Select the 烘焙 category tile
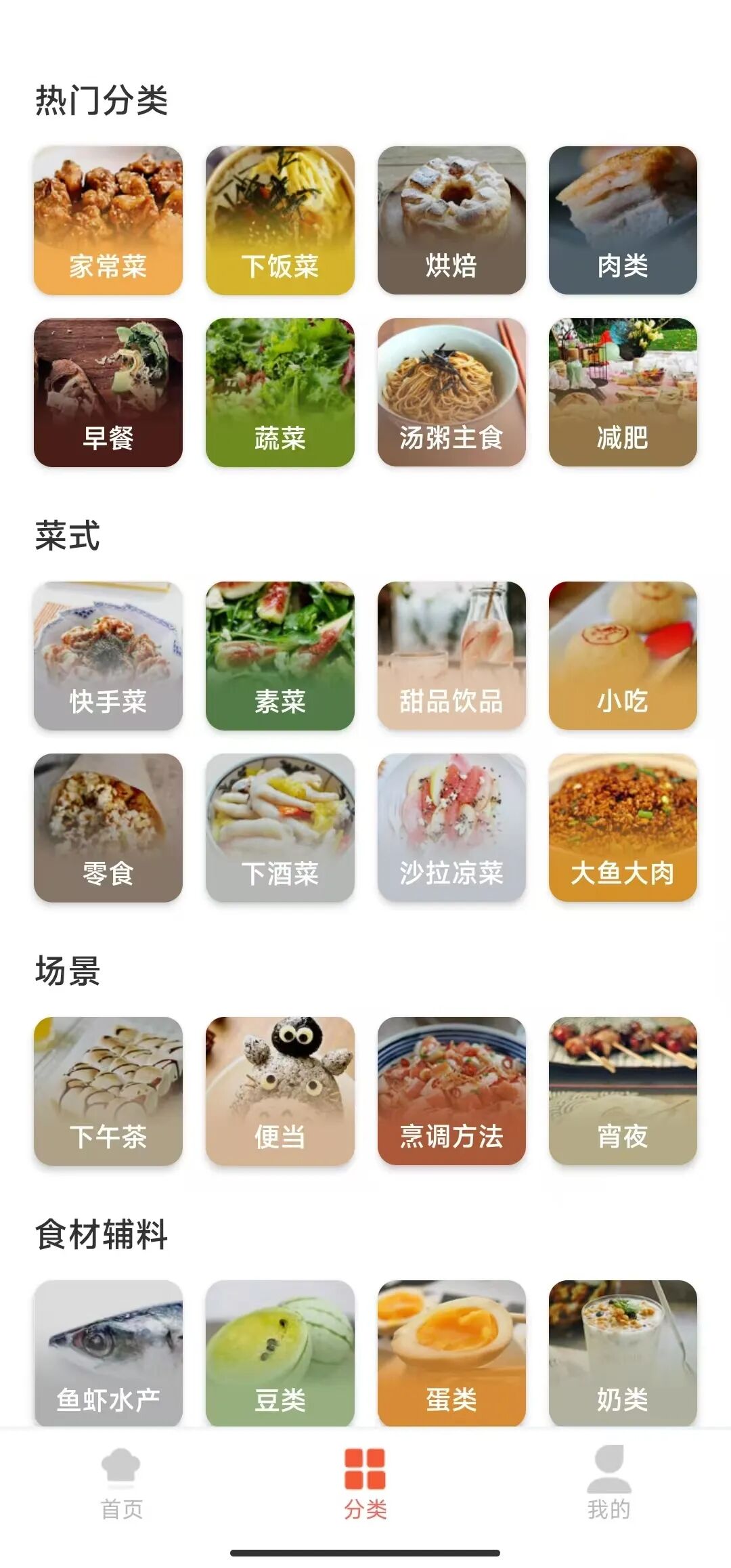The height and width of the screenshot is (1568, 731). point(452,218)
